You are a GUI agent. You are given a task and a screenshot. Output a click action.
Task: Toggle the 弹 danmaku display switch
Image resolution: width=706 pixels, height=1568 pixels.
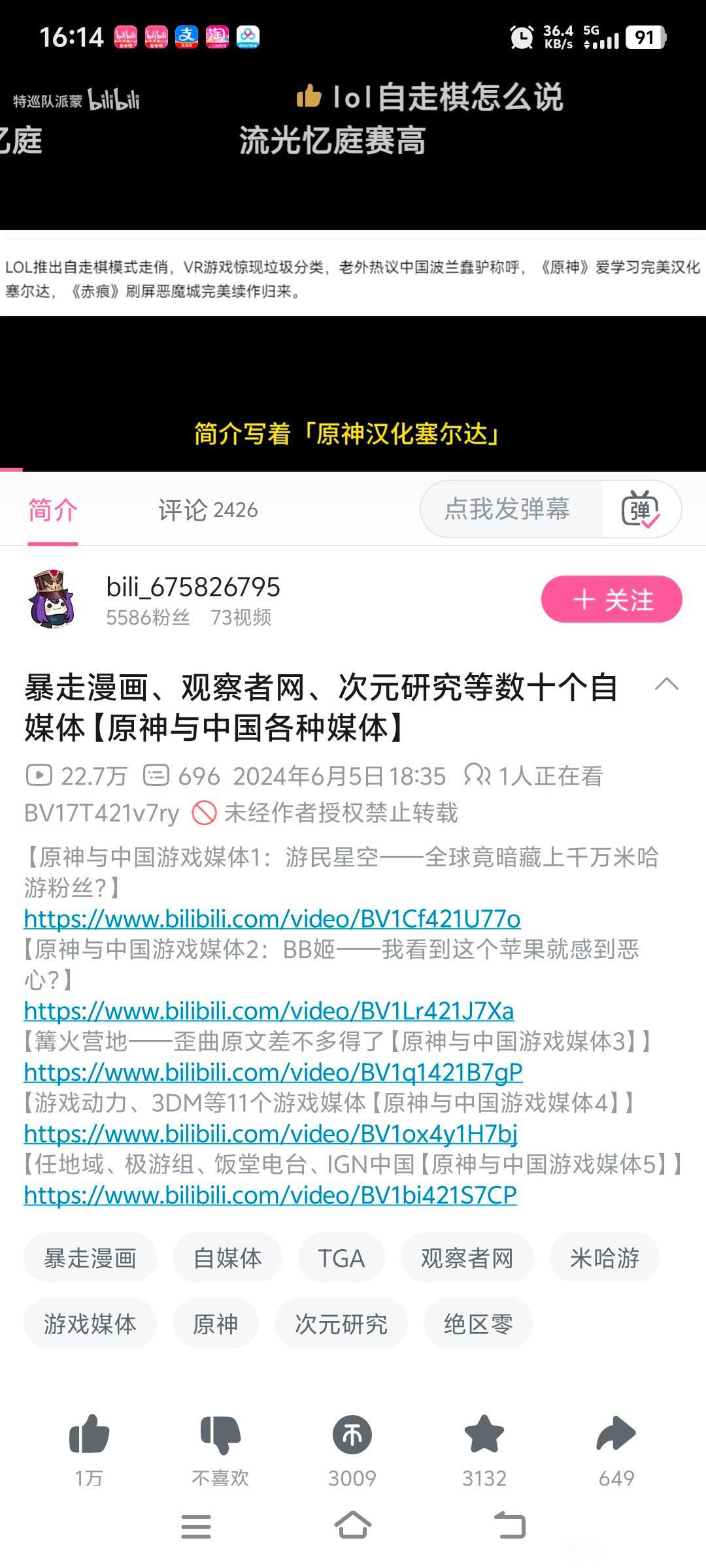(641, 510)
